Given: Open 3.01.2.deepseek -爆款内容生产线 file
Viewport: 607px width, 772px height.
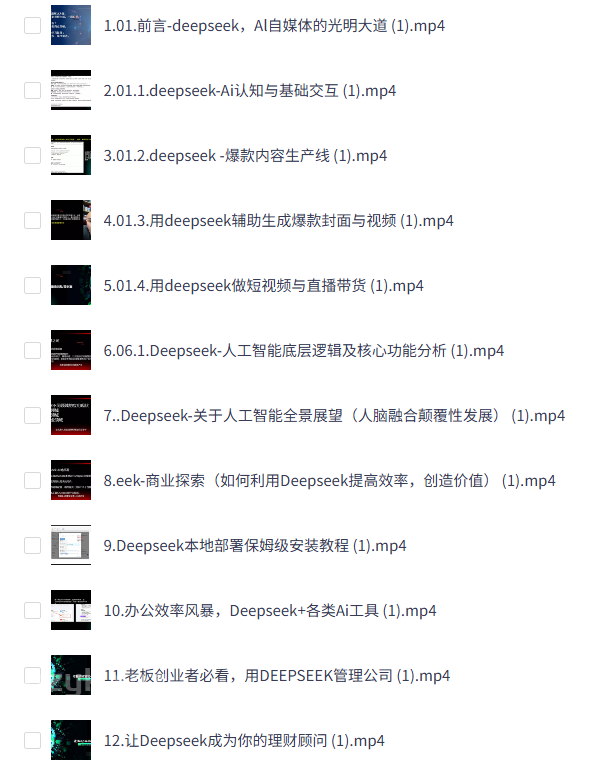Looking at the screenshot, I should point(245,155).
